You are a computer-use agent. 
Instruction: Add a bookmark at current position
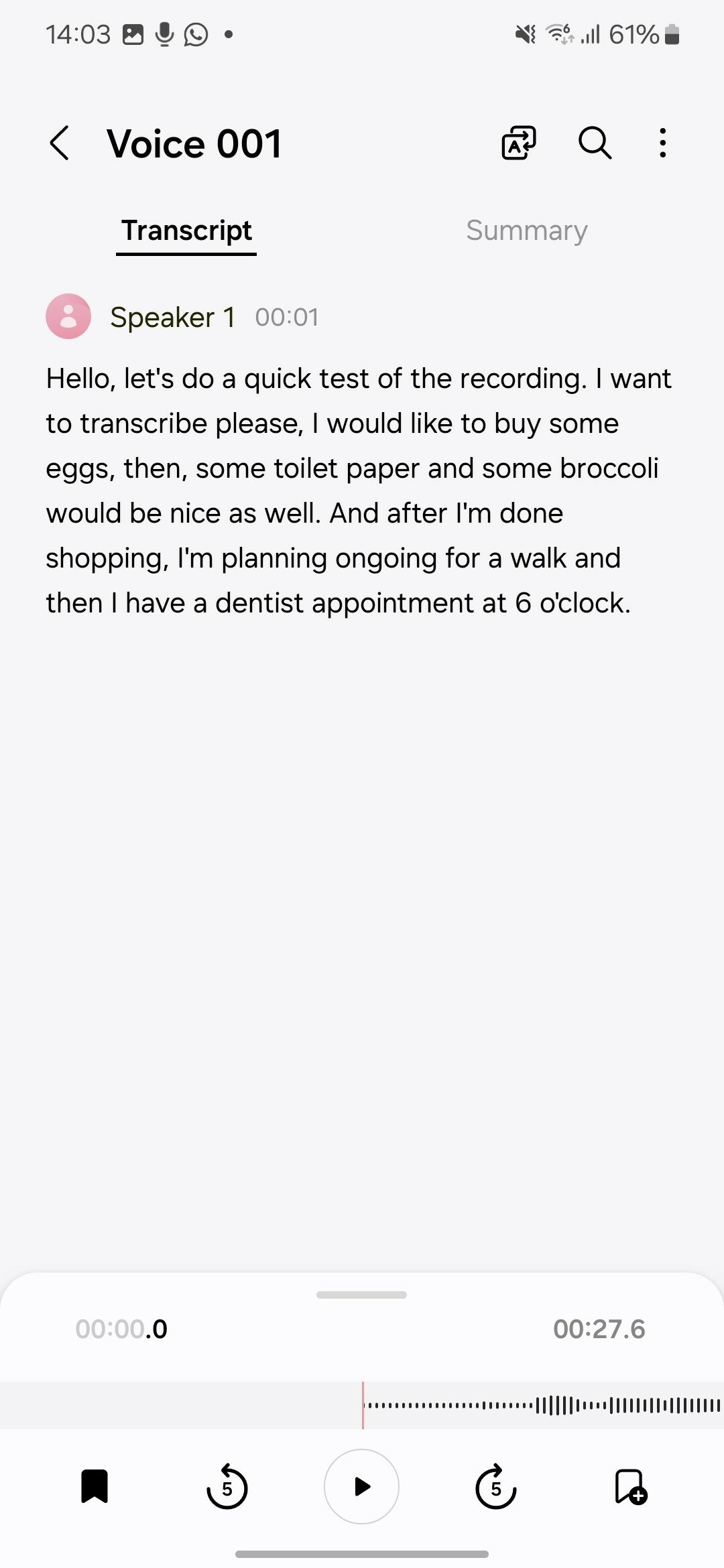click(630, 1486)
